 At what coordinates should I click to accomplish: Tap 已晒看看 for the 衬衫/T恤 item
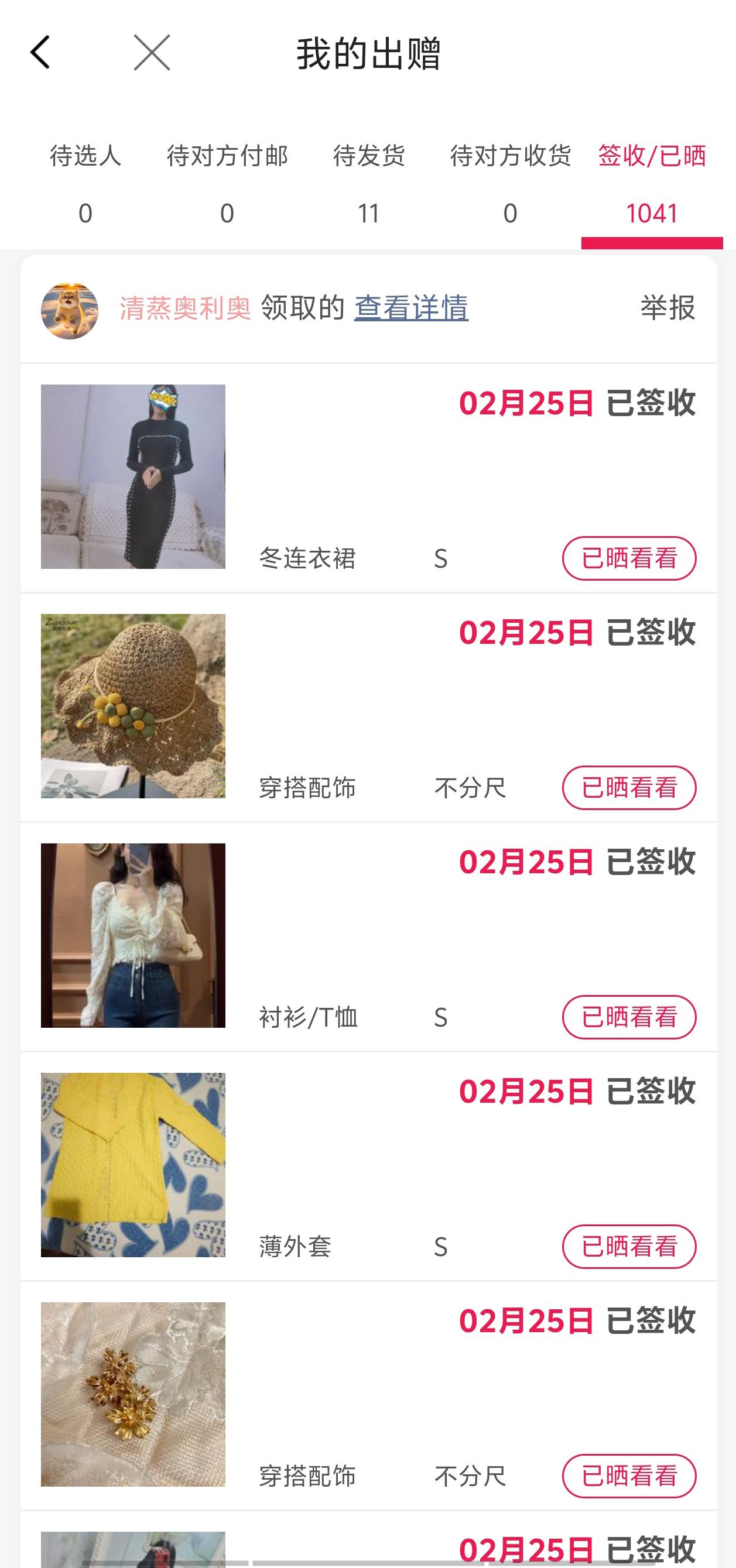pos(629,1017)
